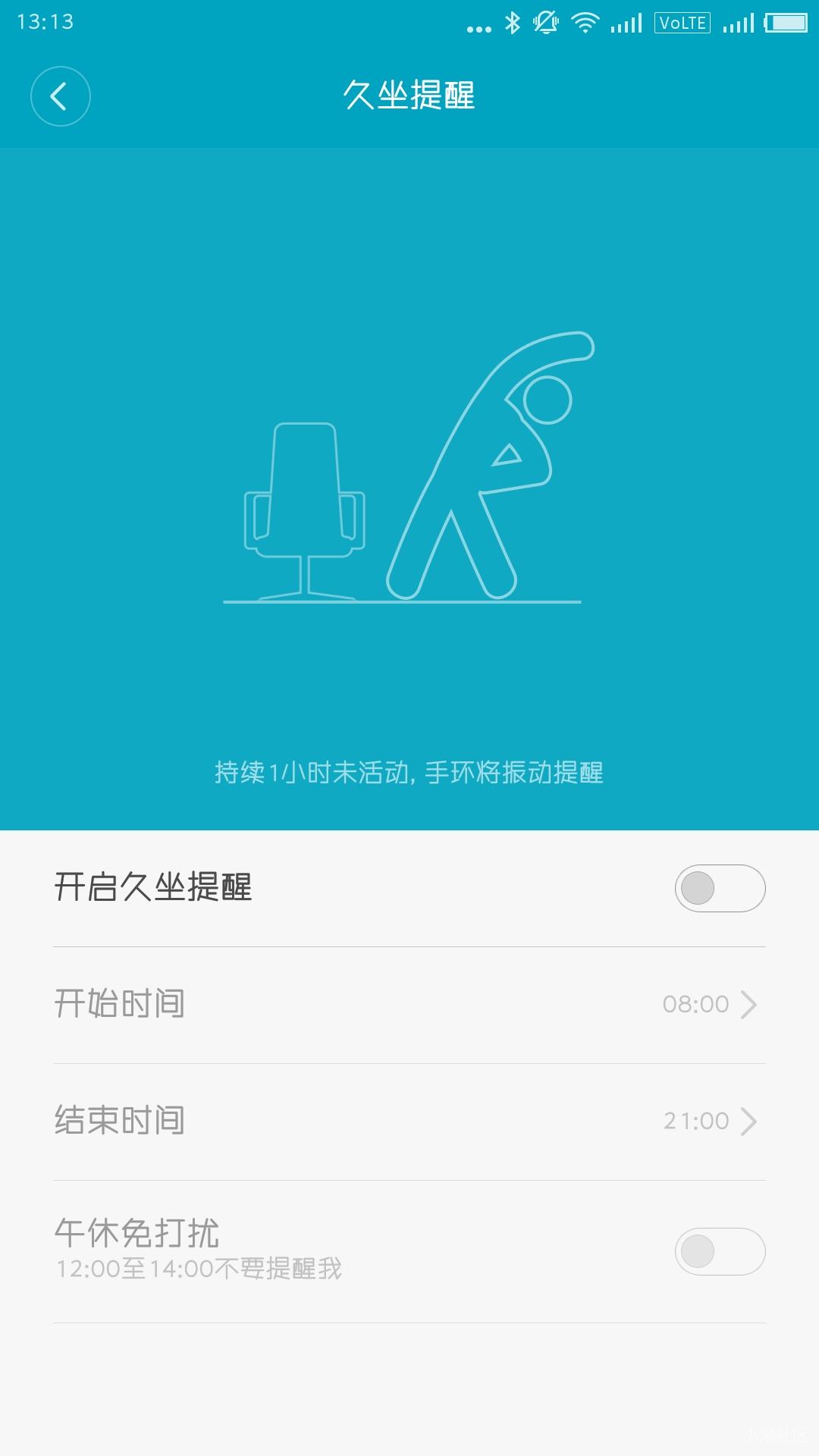Tap the cellular signal bars icon
Image resolution: width=819 pixels, height=1456 pixels.
pos(628,23)
